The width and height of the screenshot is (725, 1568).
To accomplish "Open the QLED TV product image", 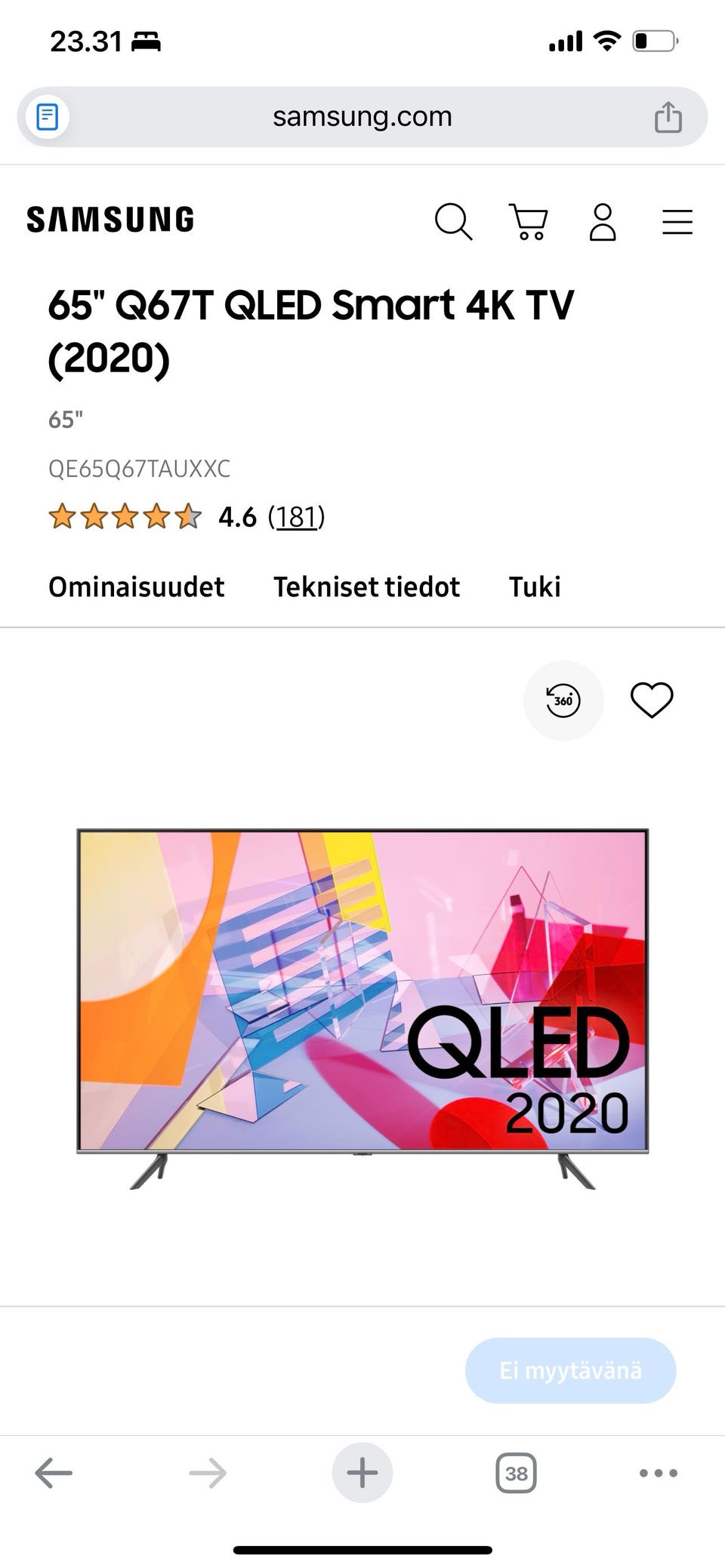I will 362,1004.
